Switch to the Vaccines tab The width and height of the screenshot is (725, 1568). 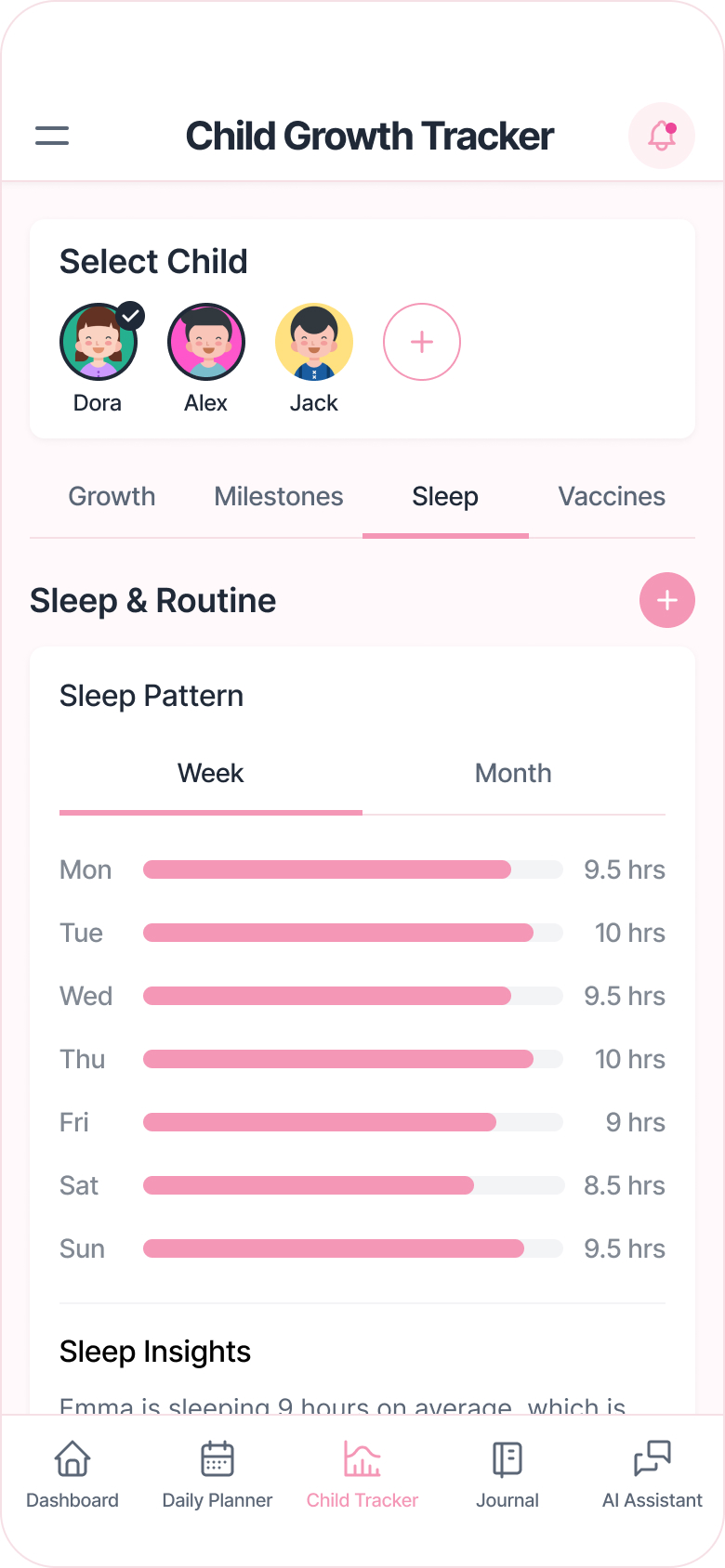coord(612,496)
